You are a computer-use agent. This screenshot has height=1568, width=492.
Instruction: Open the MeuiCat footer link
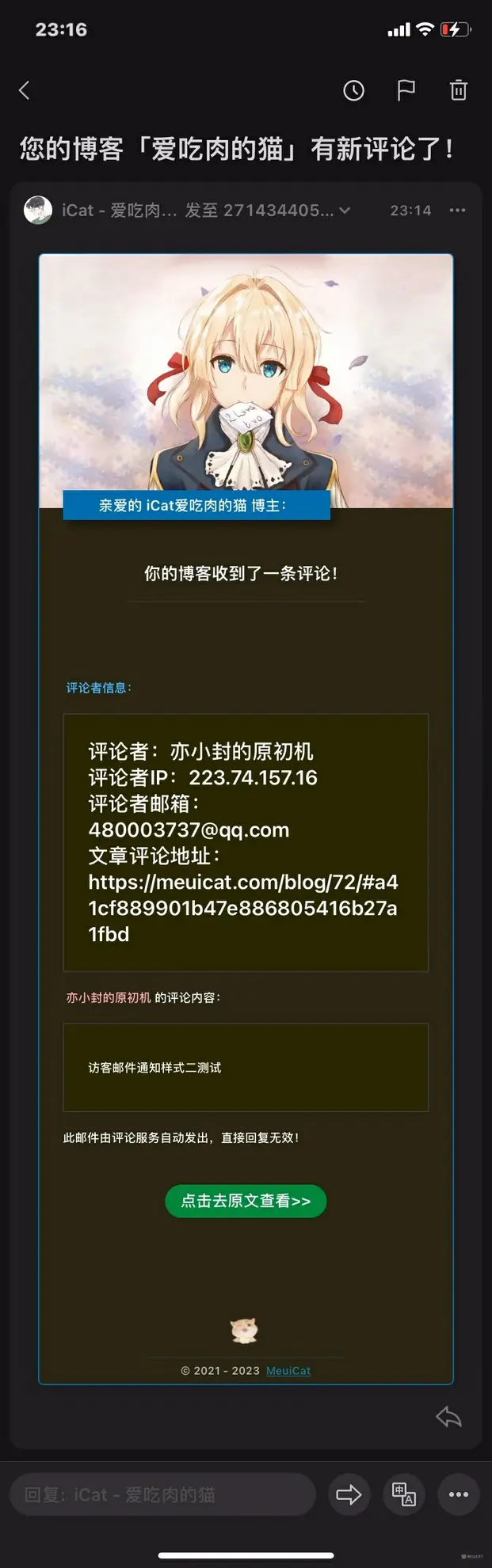(x=288, y=1370)
